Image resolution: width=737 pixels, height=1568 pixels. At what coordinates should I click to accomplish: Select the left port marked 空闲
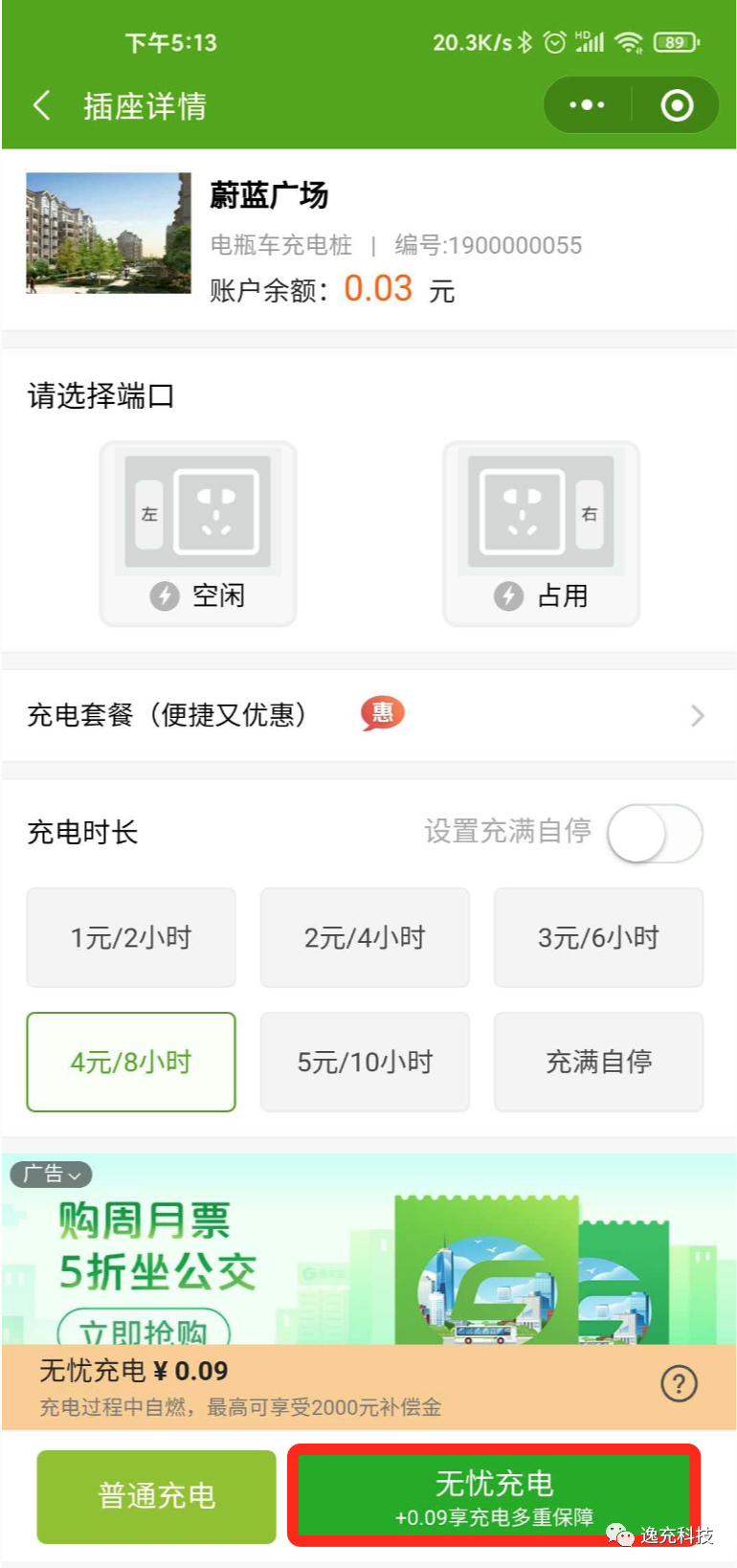(198, 533)
